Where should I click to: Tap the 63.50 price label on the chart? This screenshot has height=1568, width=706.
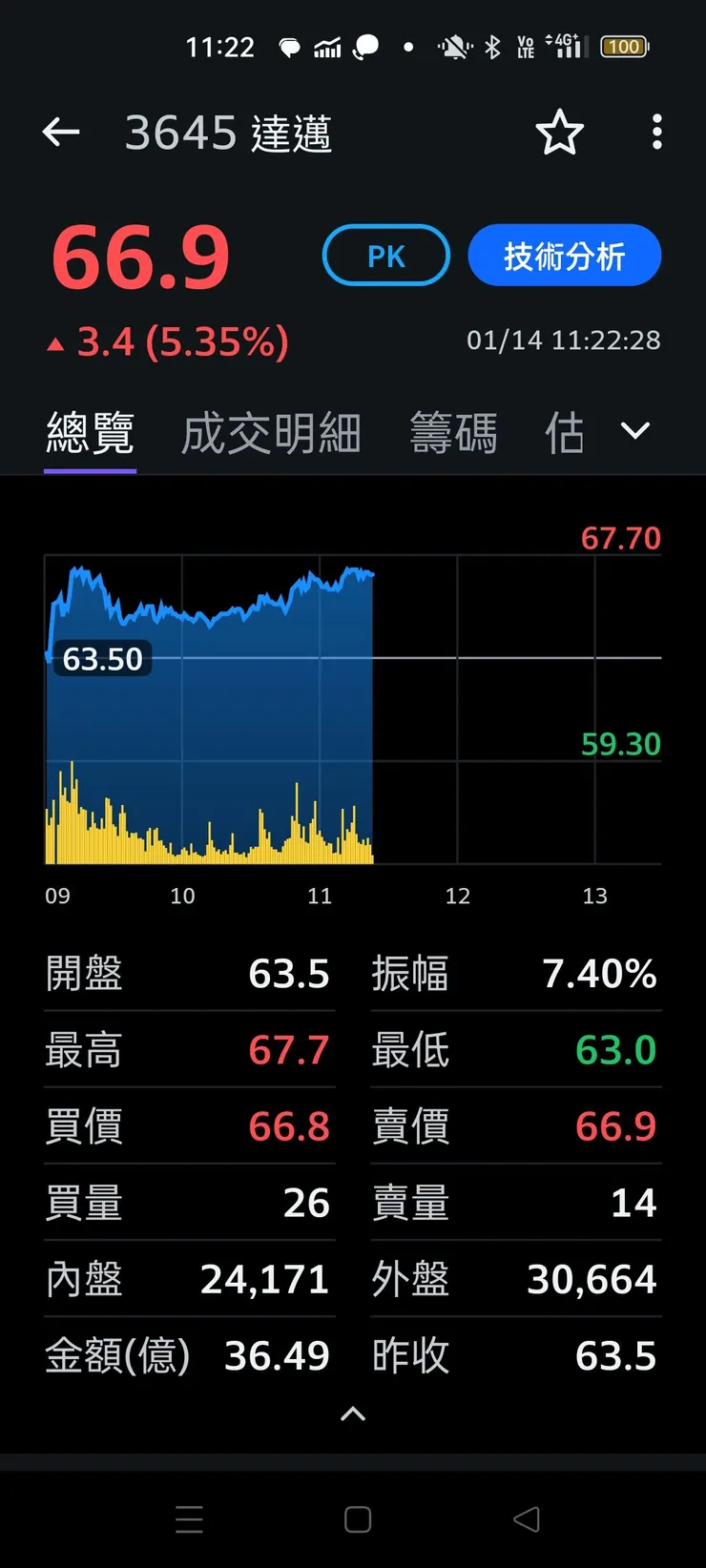[102, 658]
